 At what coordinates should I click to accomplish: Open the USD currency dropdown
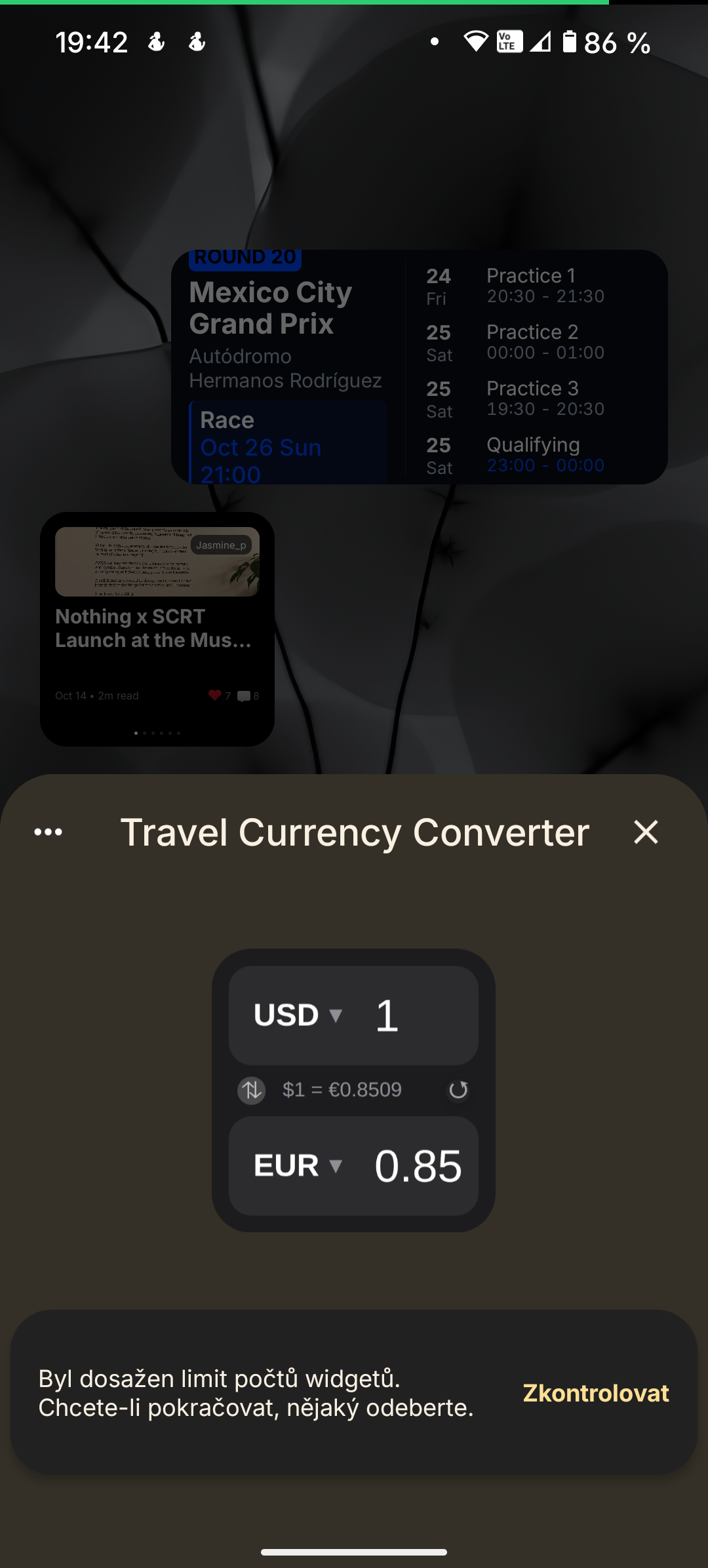[x=298, y=1015]
